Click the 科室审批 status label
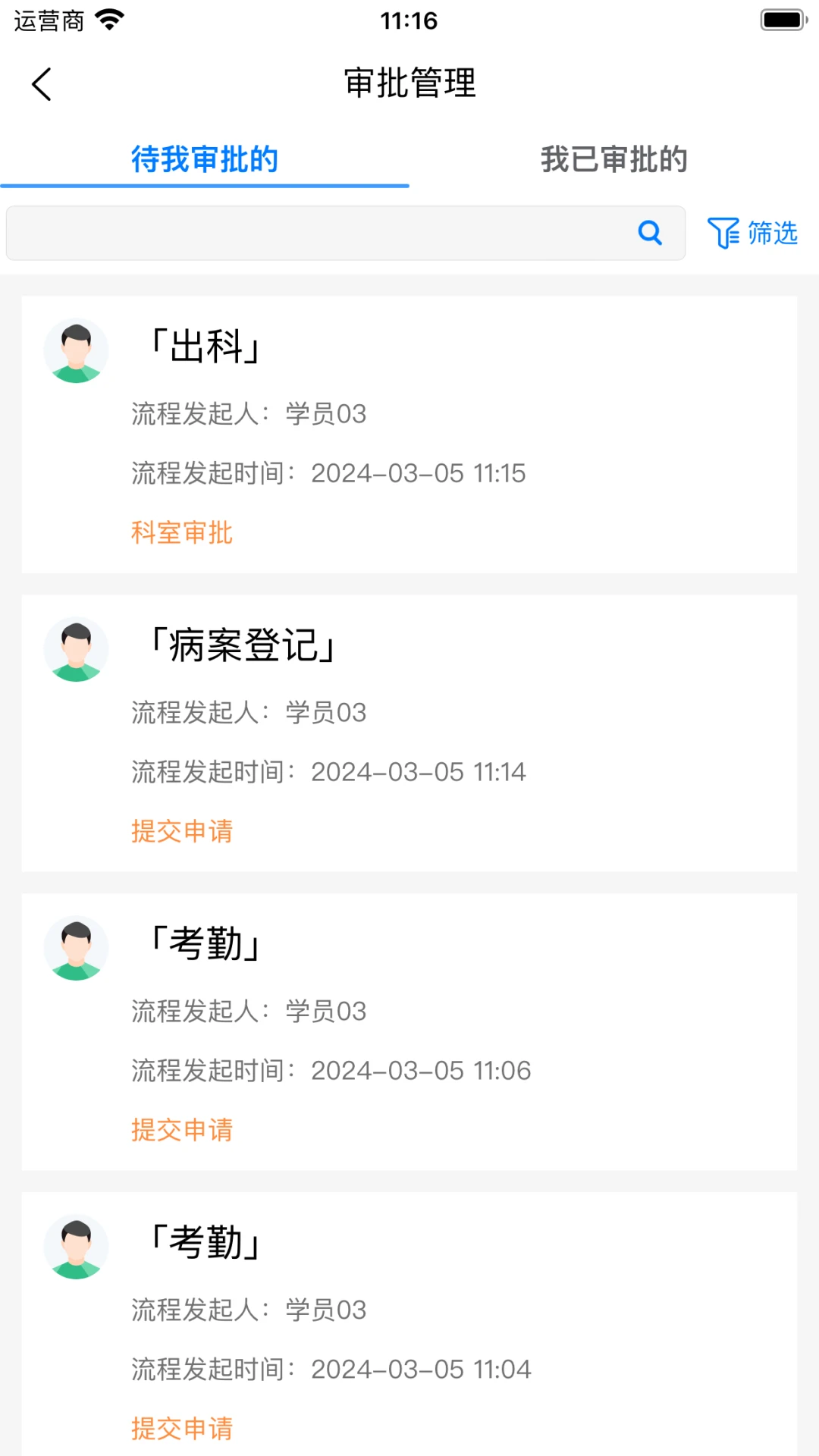Image resolution: width=819 pixels, height=1456 pixels. (x=182, y=532)
